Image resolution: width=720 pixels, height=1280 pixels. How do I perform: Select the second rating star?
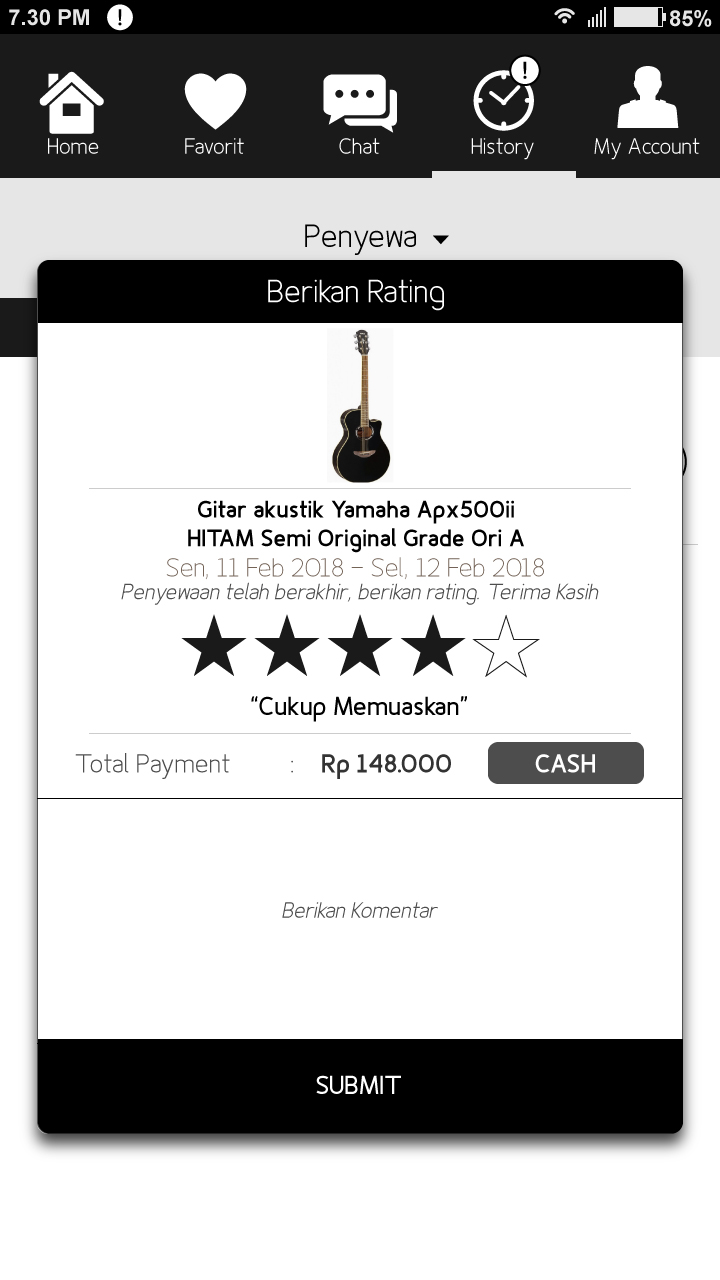[x=287, y=647]
